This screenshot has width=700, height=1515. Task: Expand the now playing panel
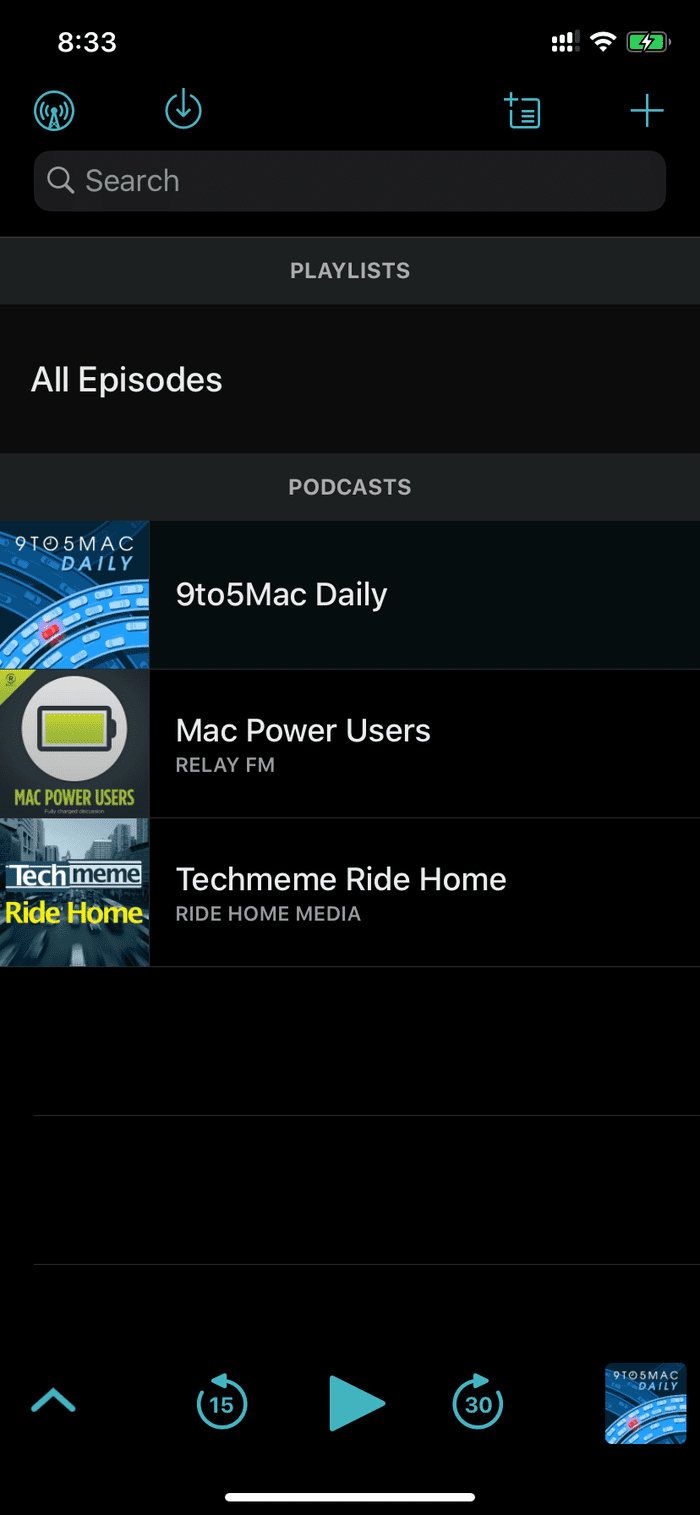click(x=54, y=1403)
